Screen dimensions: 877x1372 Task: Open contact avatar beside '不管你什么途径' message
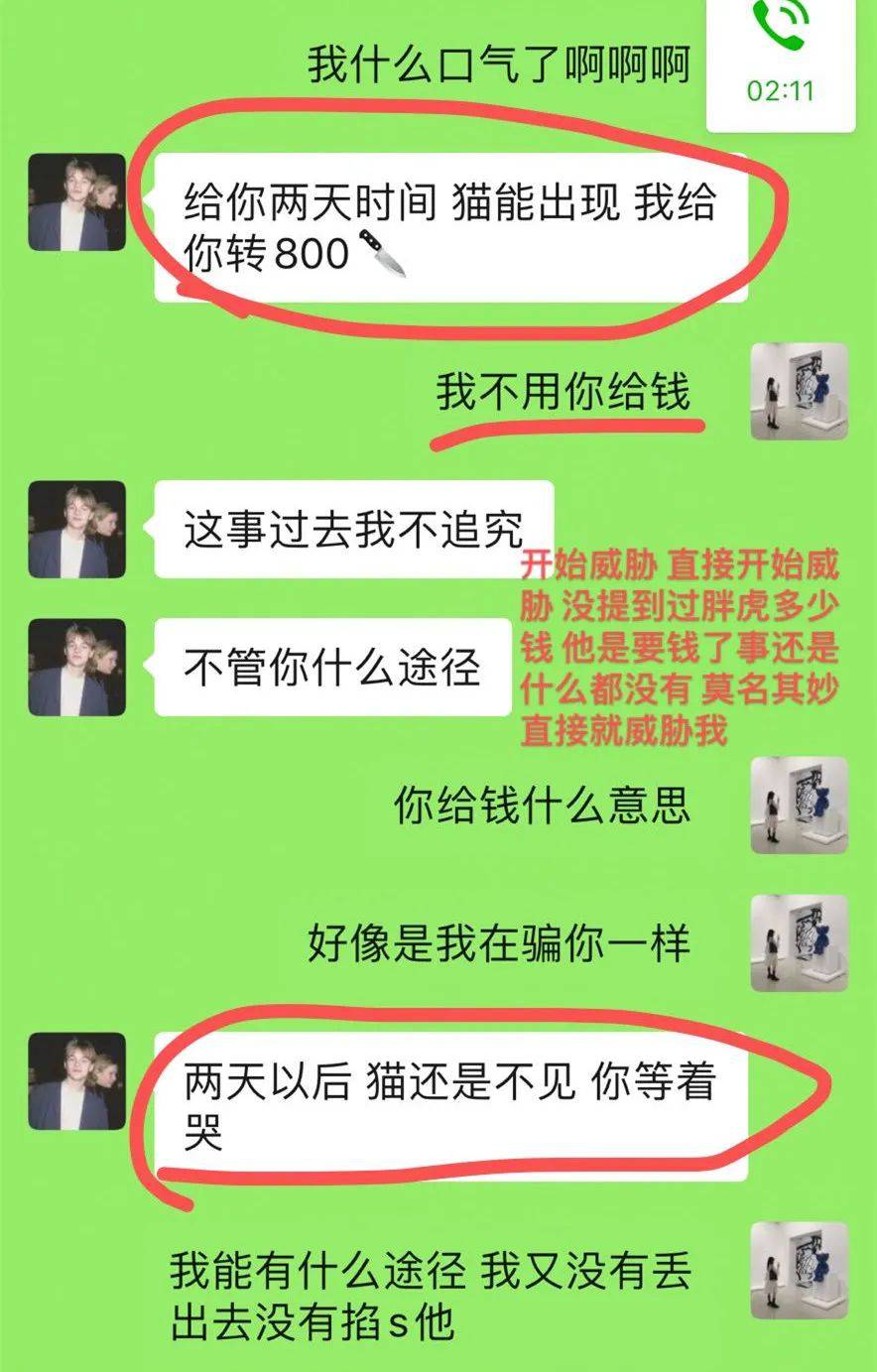pos(77,667)
